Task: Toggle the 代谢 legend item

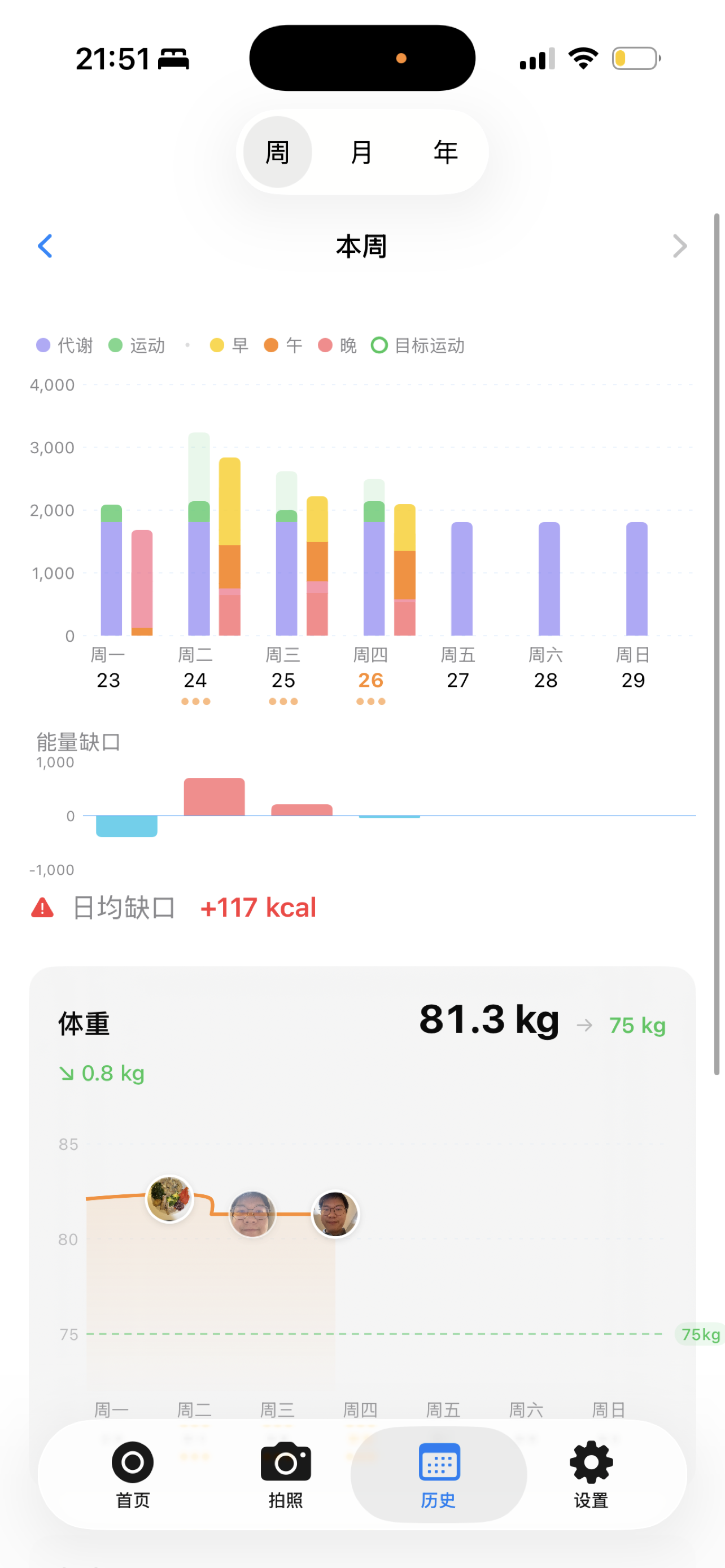Action: point(64,345)
